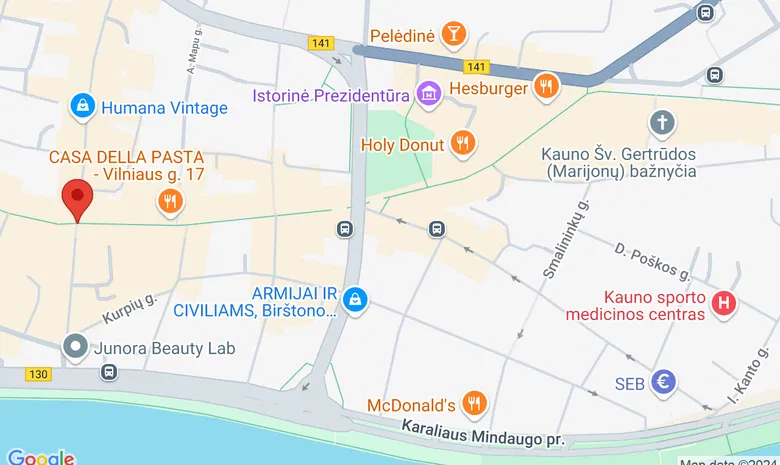
Task: Select the Kauno Šv. Gertrūdos church marker
Action: click(661, 124)
